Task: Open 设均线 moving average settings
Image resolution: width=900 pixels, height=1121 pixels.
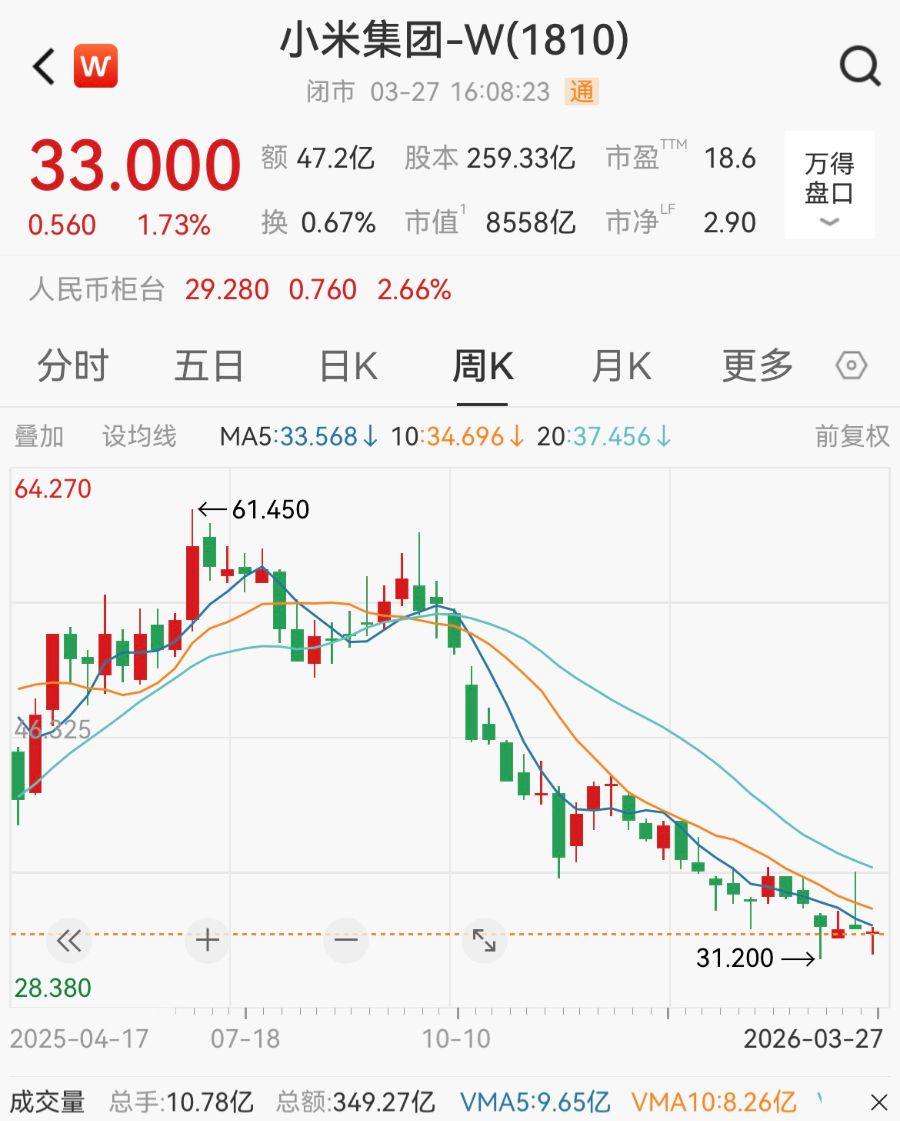Action: (x=139, y=436)
